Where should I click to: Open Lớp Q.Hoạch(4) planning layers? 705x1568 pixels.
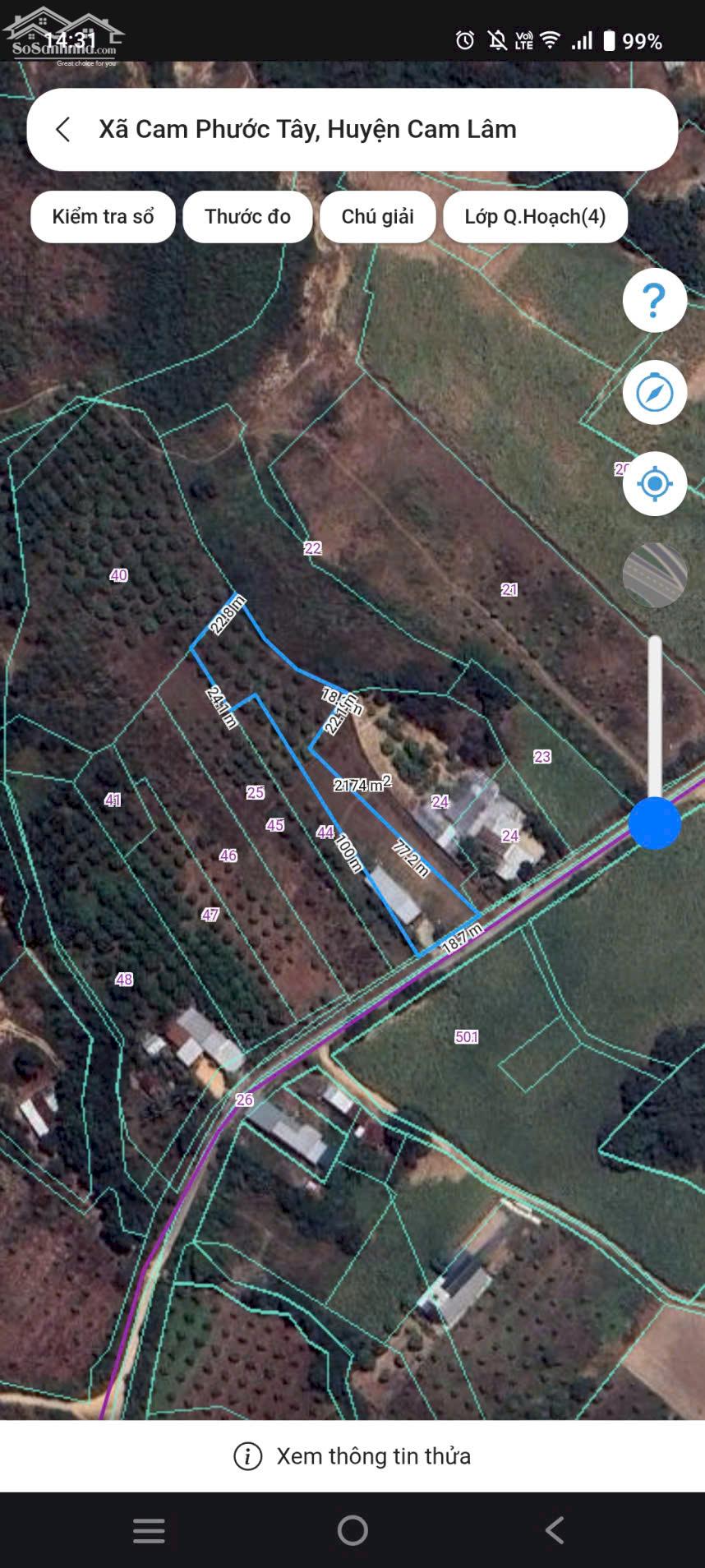point(535,217)
